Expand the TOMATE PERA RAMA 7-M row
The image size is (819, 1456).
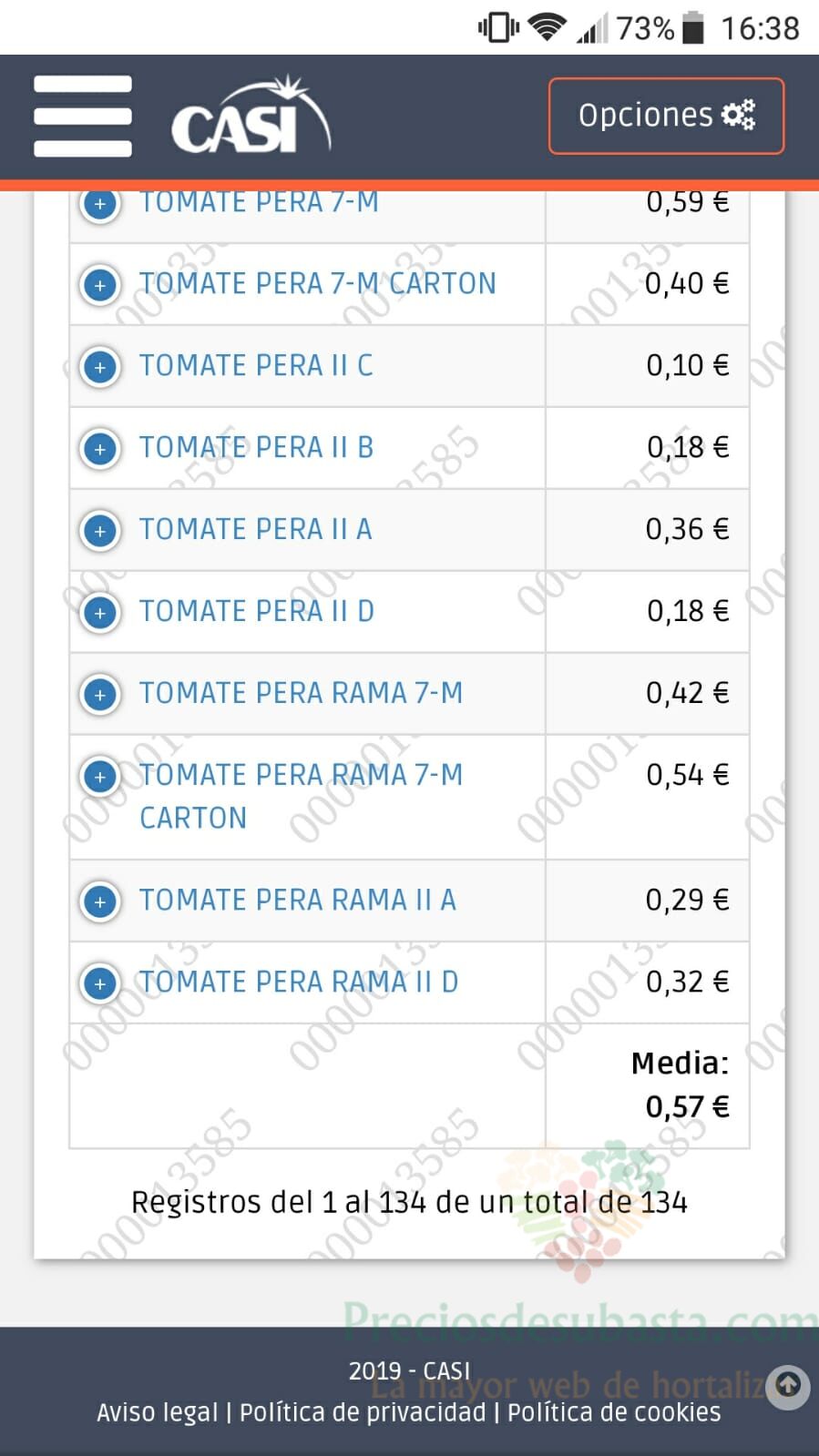coord(100,695)
